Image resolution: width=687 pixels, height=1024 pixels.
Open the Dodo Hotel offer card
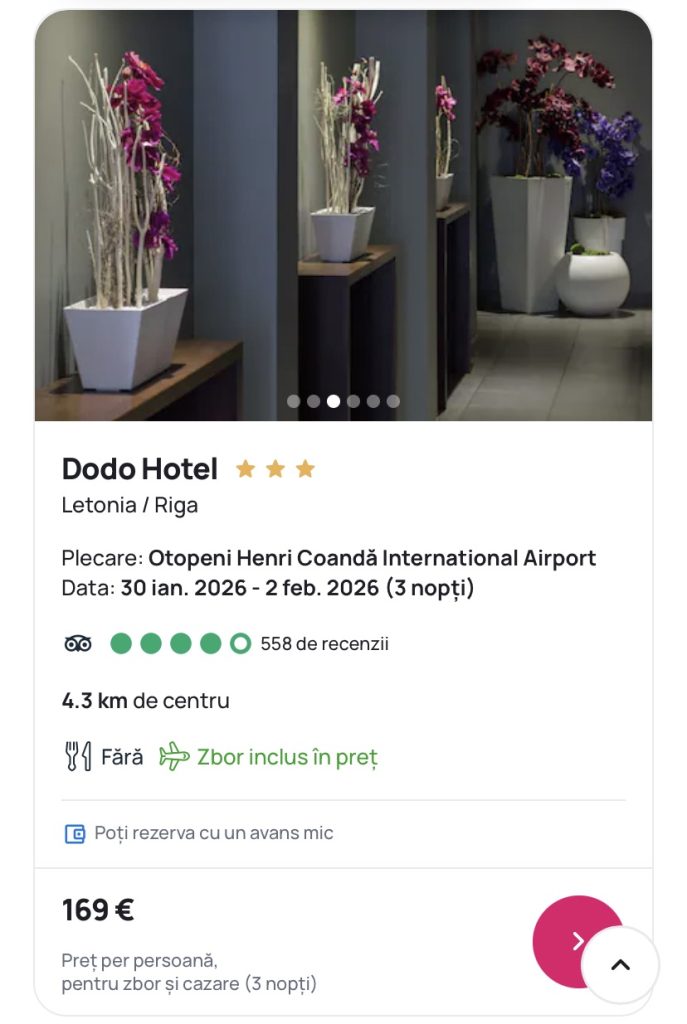[140, 469]
